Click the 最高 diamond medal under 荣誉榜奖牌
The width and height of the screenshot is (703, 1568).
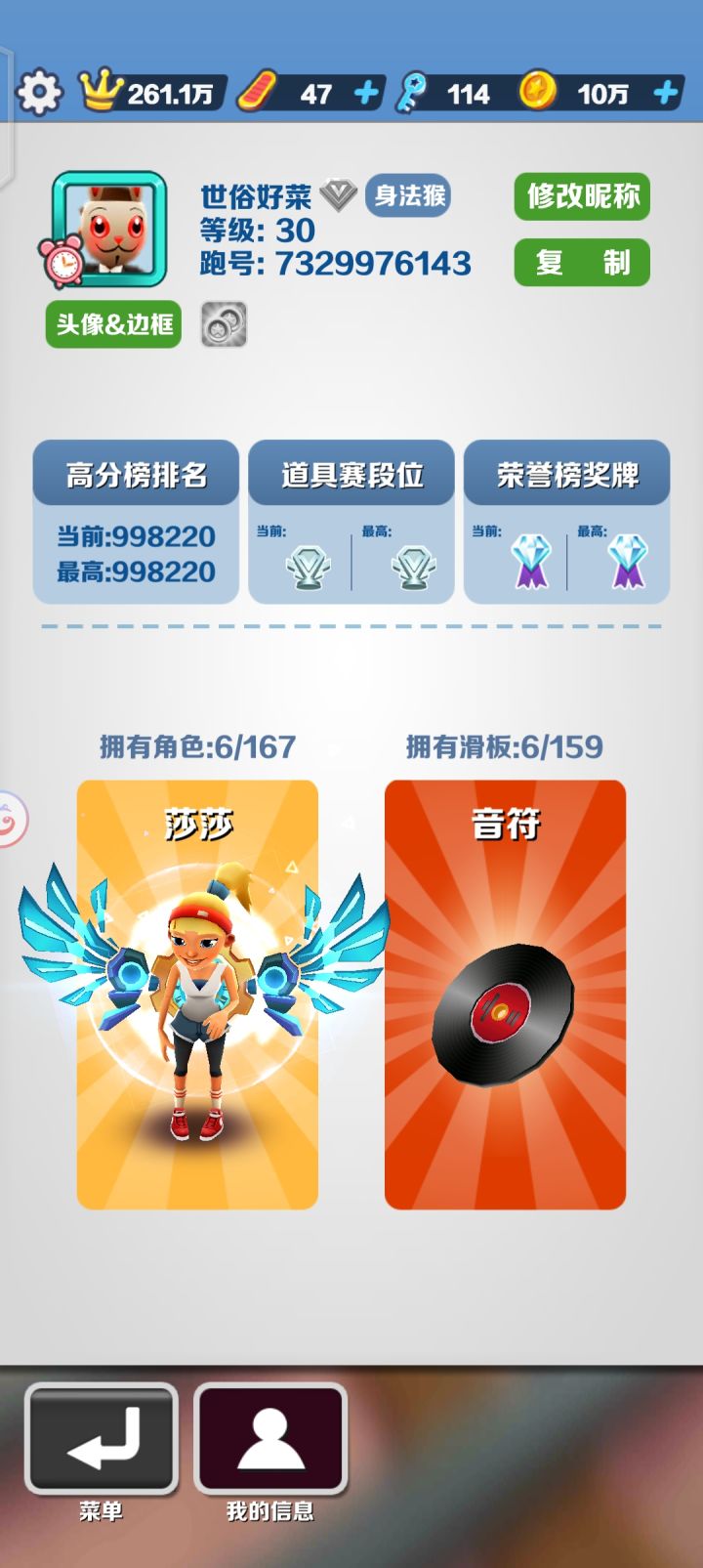point(626,562)
